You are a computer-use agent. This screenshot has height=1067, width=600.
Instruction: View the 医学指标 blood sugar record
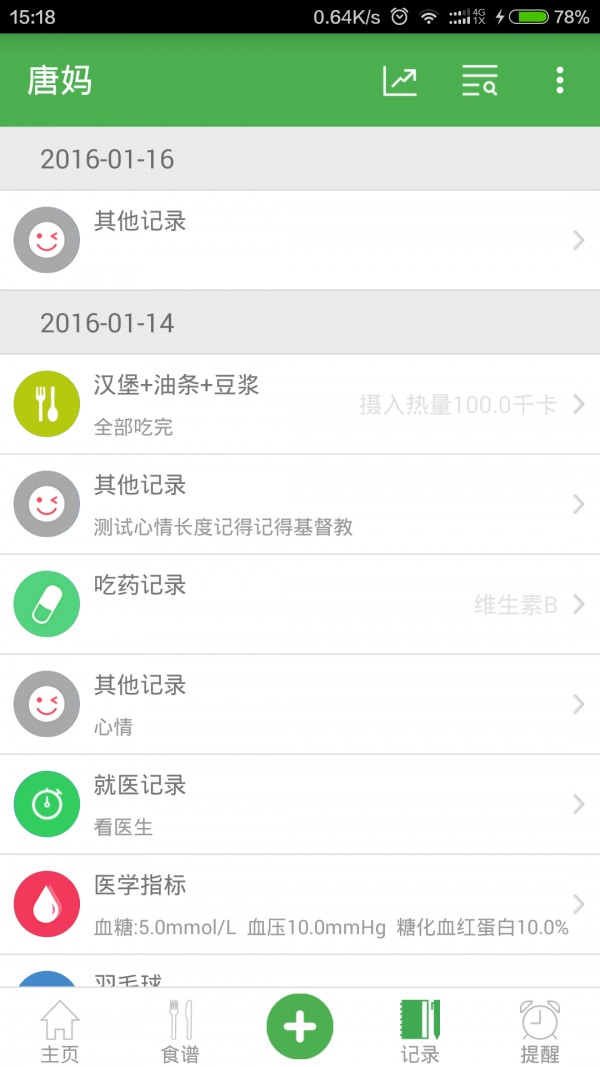pyautogui.click(x=300, y=904)
